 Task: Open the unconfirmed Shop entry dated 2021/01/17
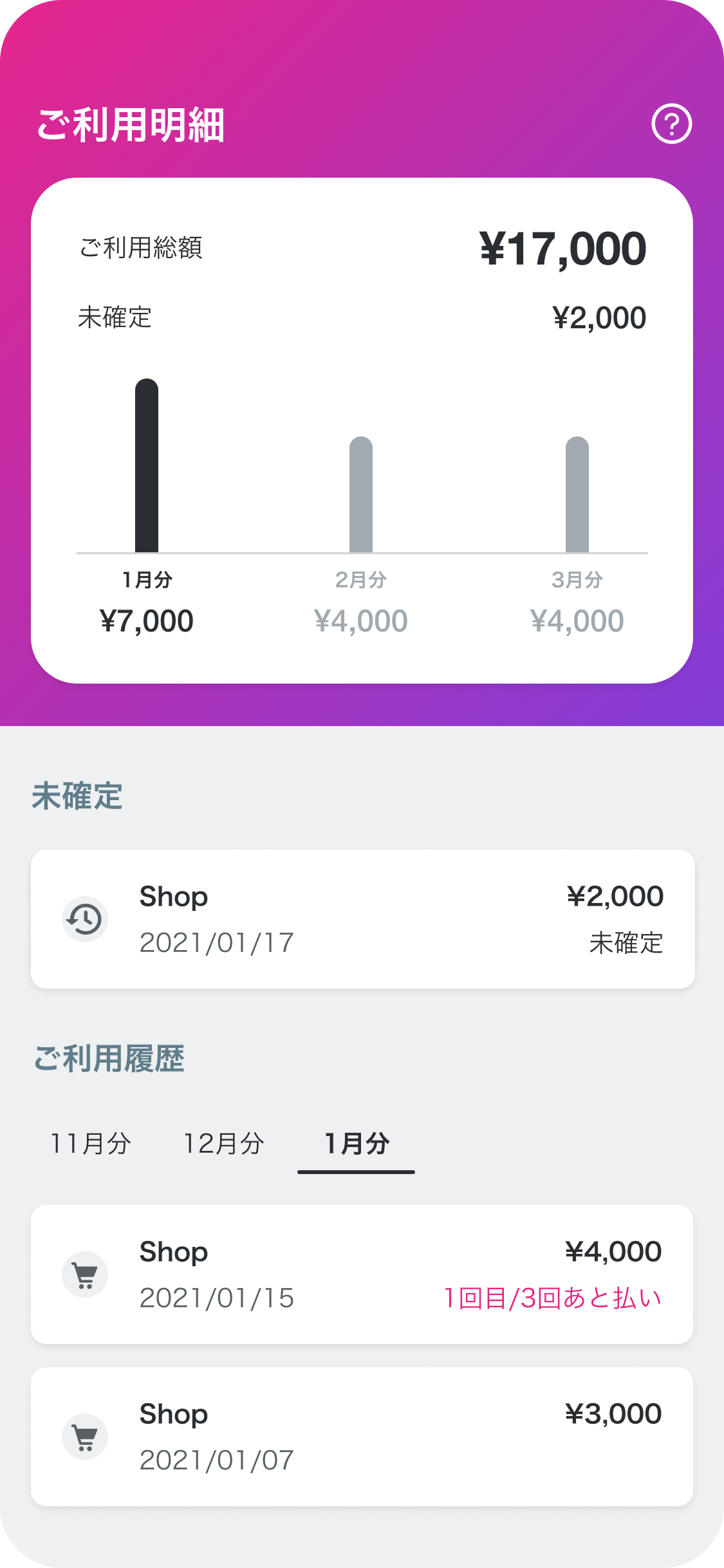pyautogui.click(x=363, y=919)
